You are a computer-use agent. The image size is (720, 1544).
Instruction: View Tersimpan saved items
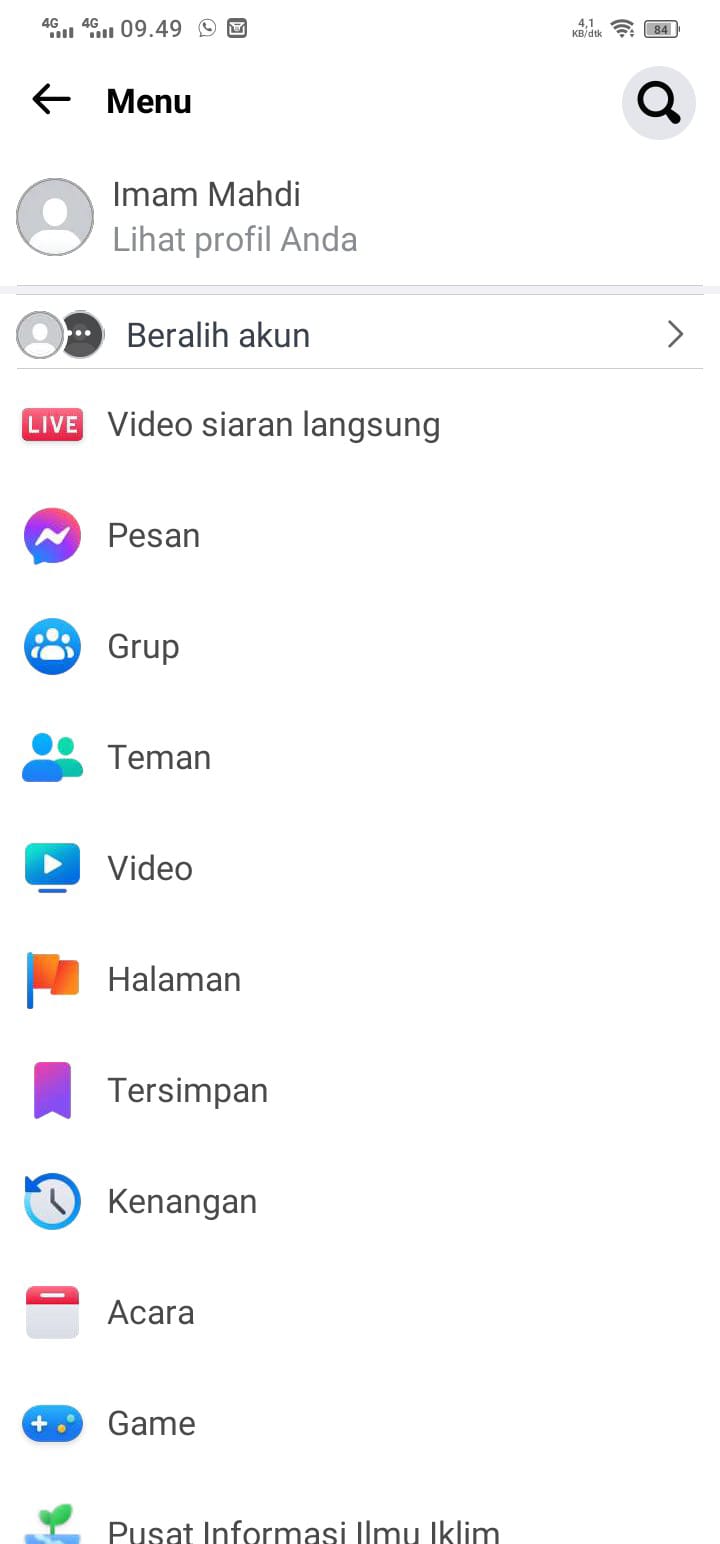[x=187, y=1091]
